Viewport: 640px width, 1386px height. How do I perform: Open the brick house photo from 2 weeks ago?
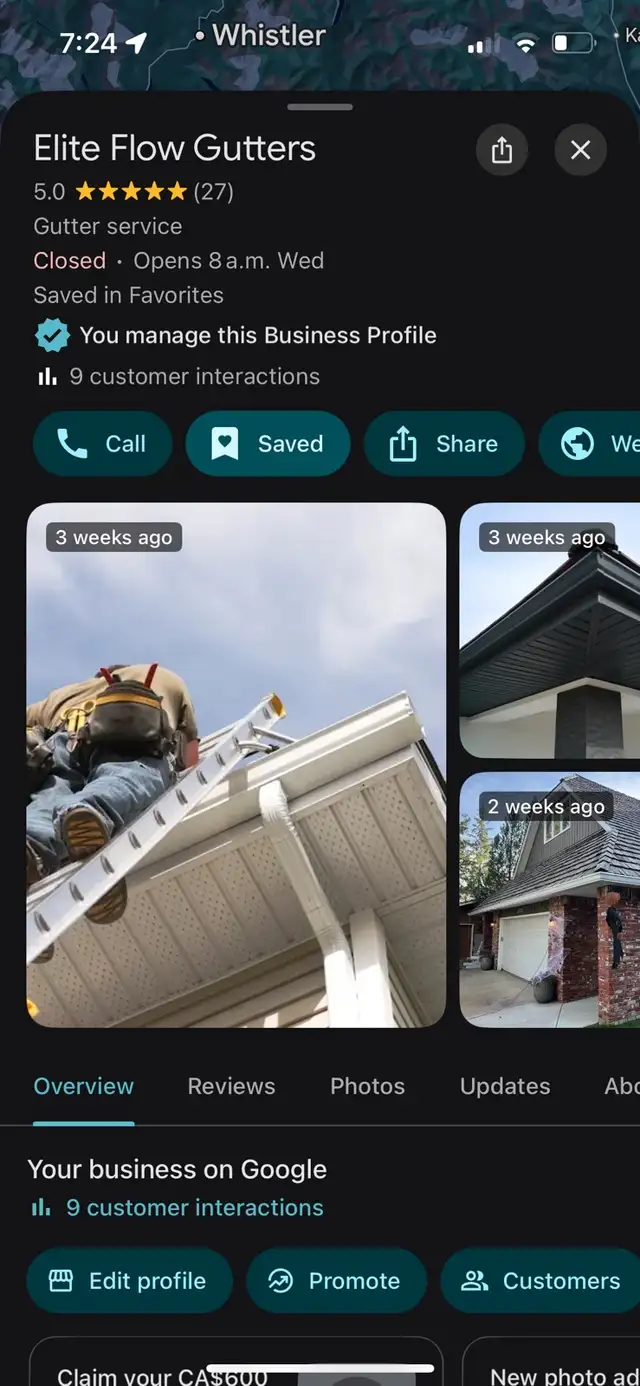click(x=549, y=900)
